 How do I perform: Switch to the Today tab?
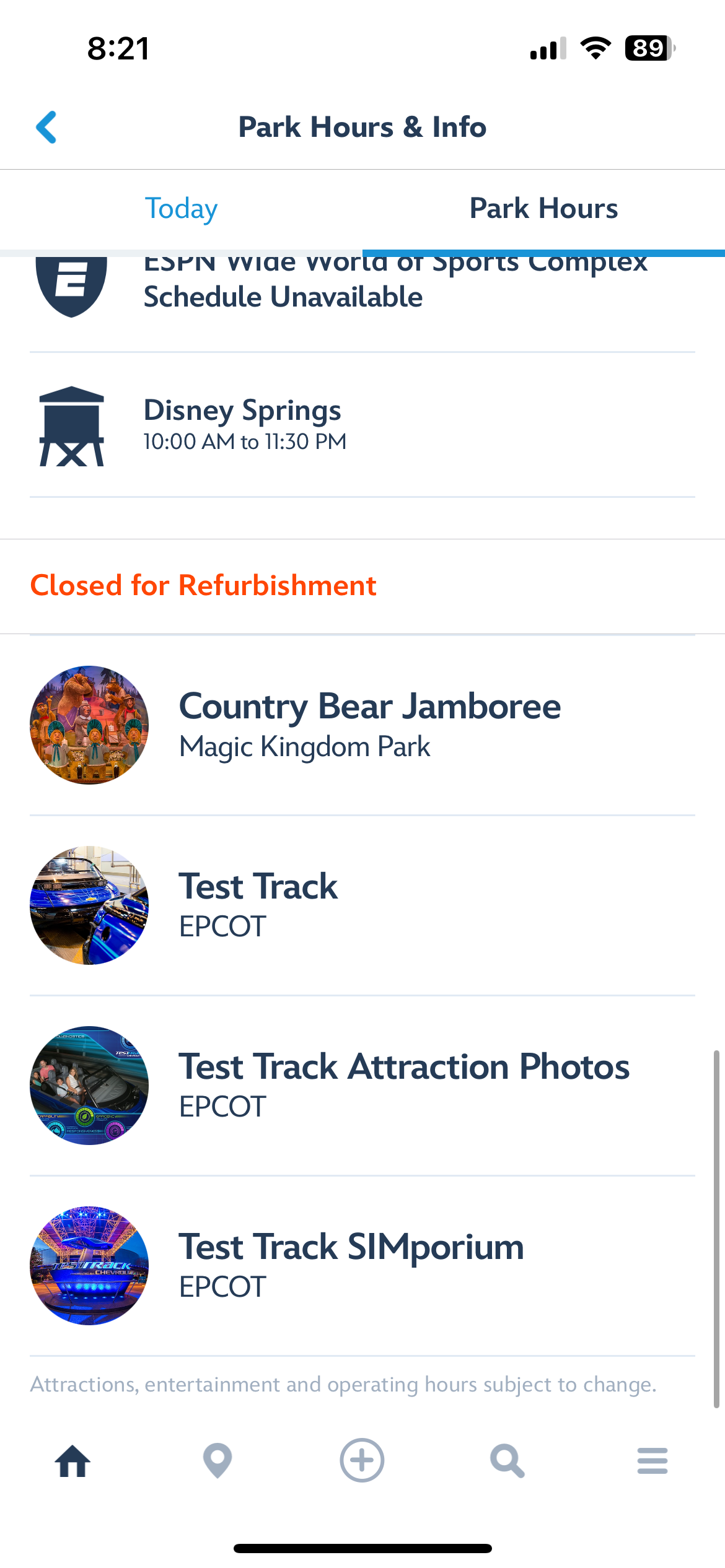[181, 209]
